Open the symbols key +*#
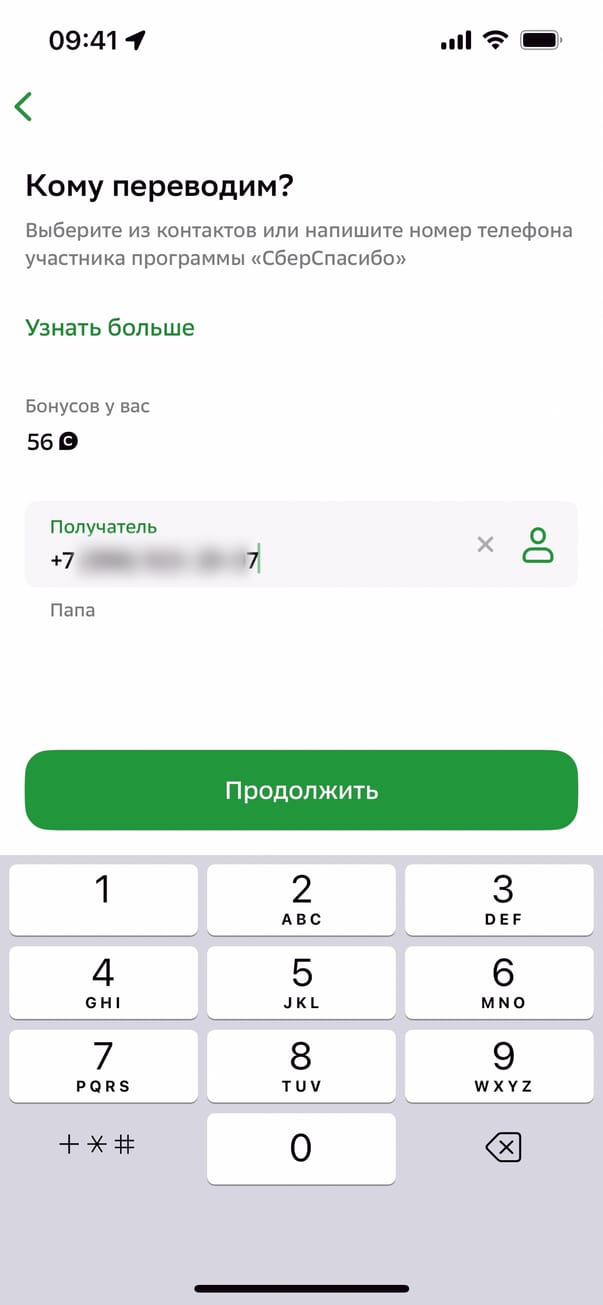The image size is (603, 1305). click(x=98, y=1146)
